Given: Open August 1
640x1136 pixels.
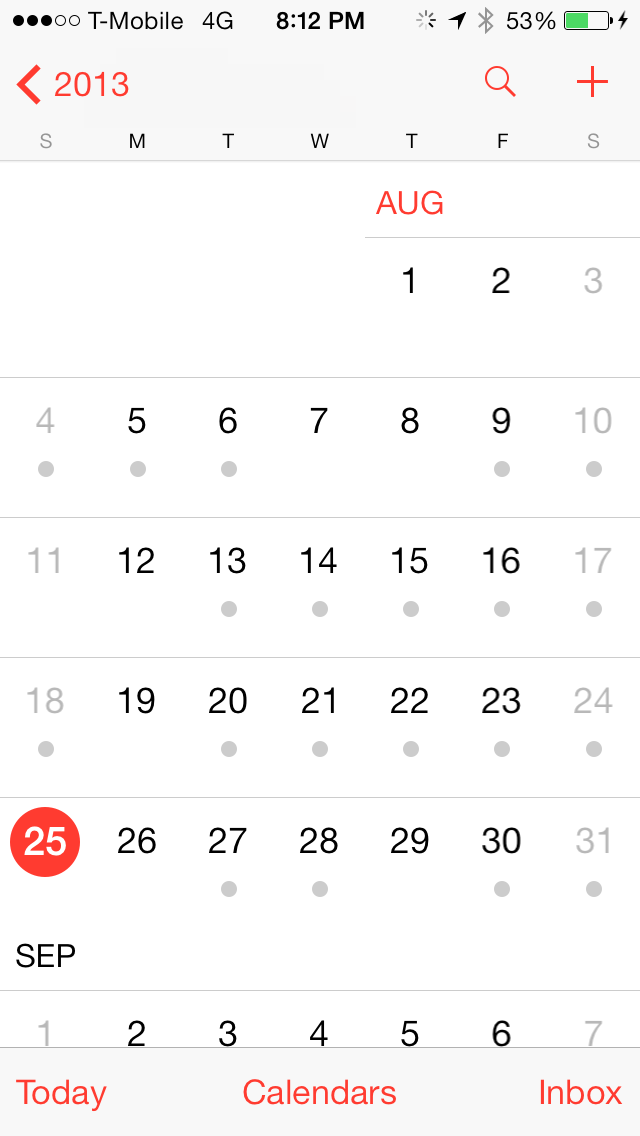Looking at the screenshot, I should (410, 281).
